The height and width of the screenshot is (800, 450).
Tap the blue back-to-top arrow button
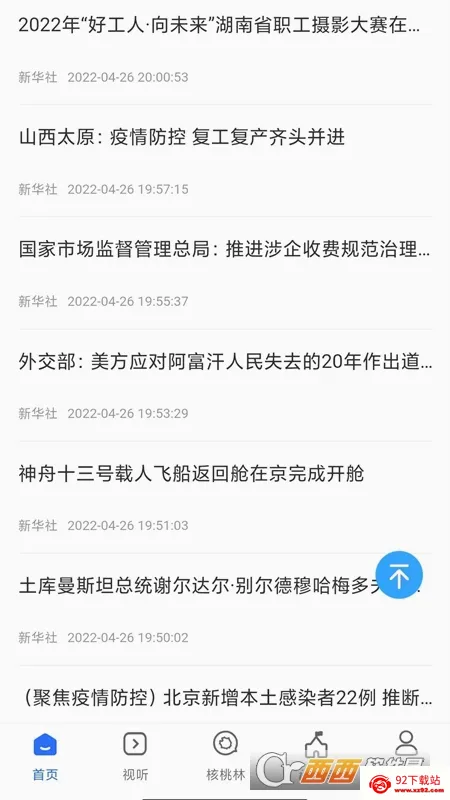point(399,574)
